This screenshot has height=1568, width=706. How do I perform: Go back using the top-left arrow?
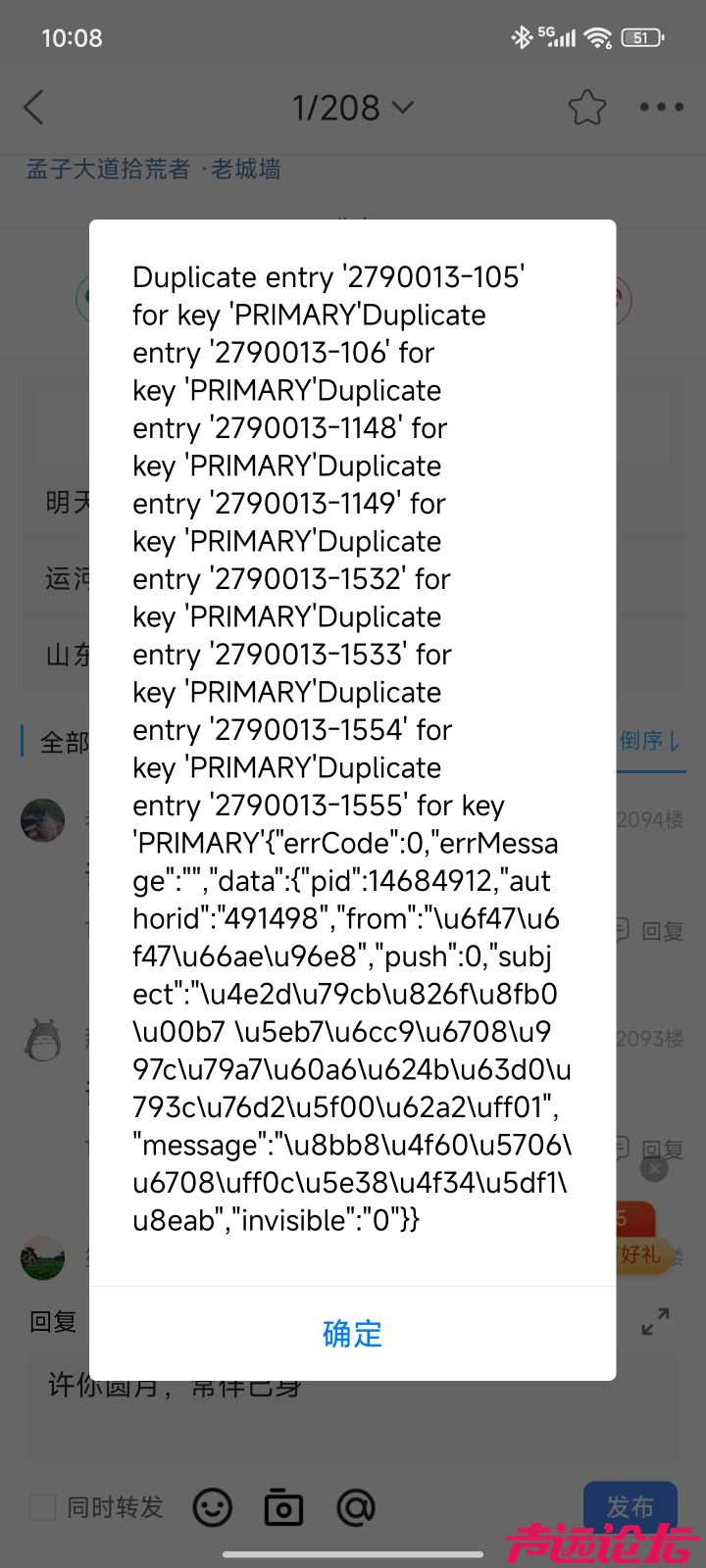coord(34,107)
